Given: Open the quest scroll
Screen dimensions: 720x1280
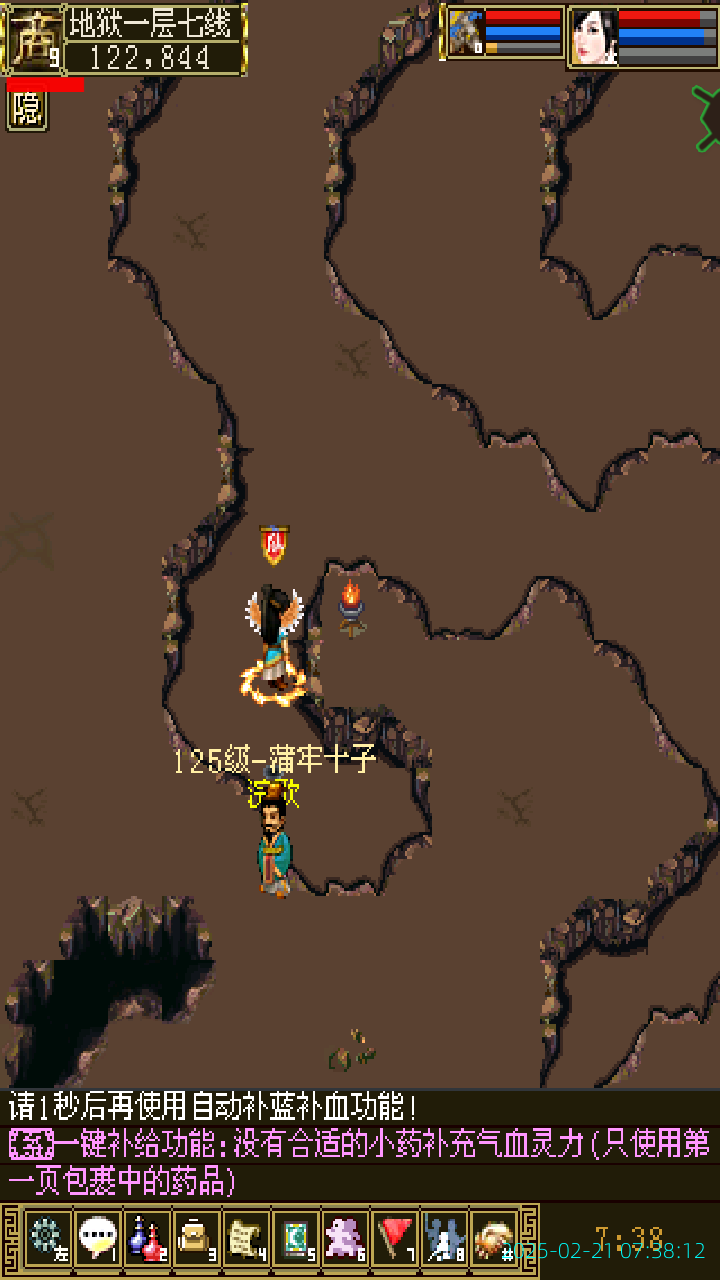Looking at the screenshot, I should pos(246,1239).
